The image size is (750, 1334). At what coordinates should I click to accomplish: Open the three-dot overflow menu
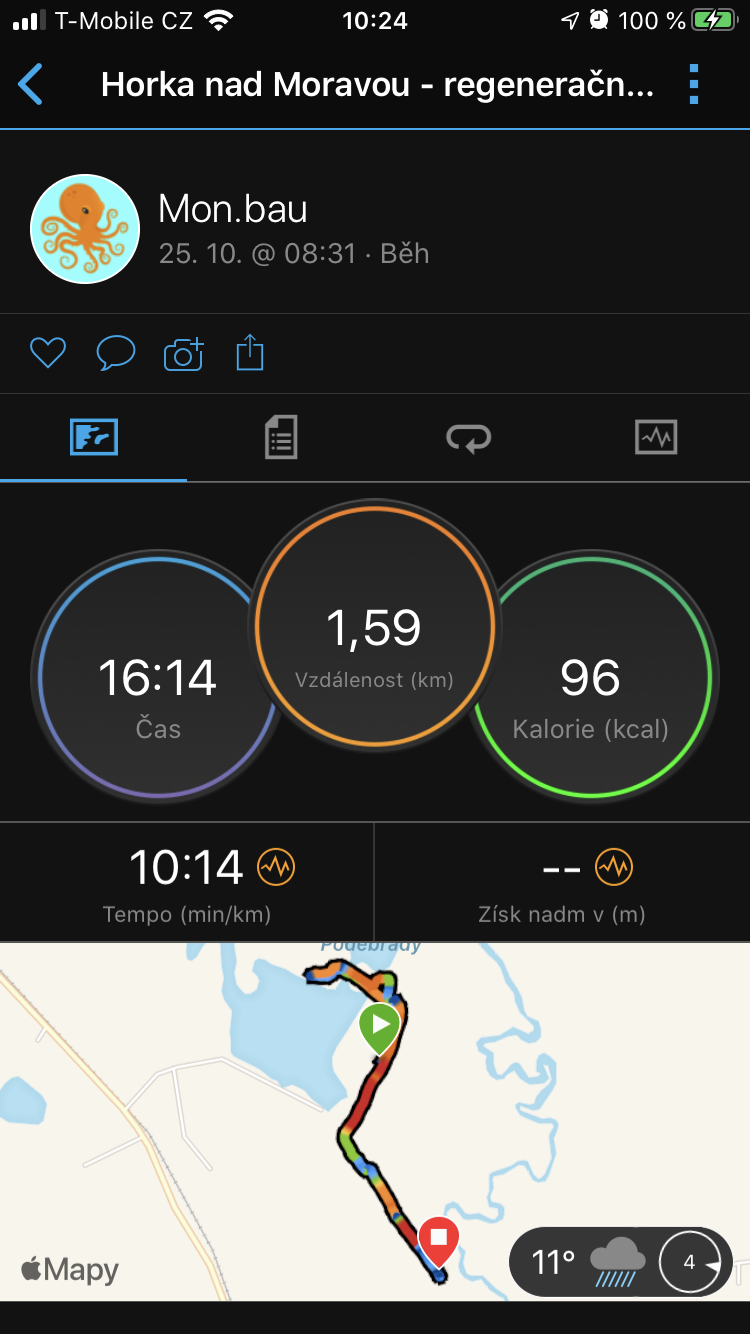click(694, 85)
